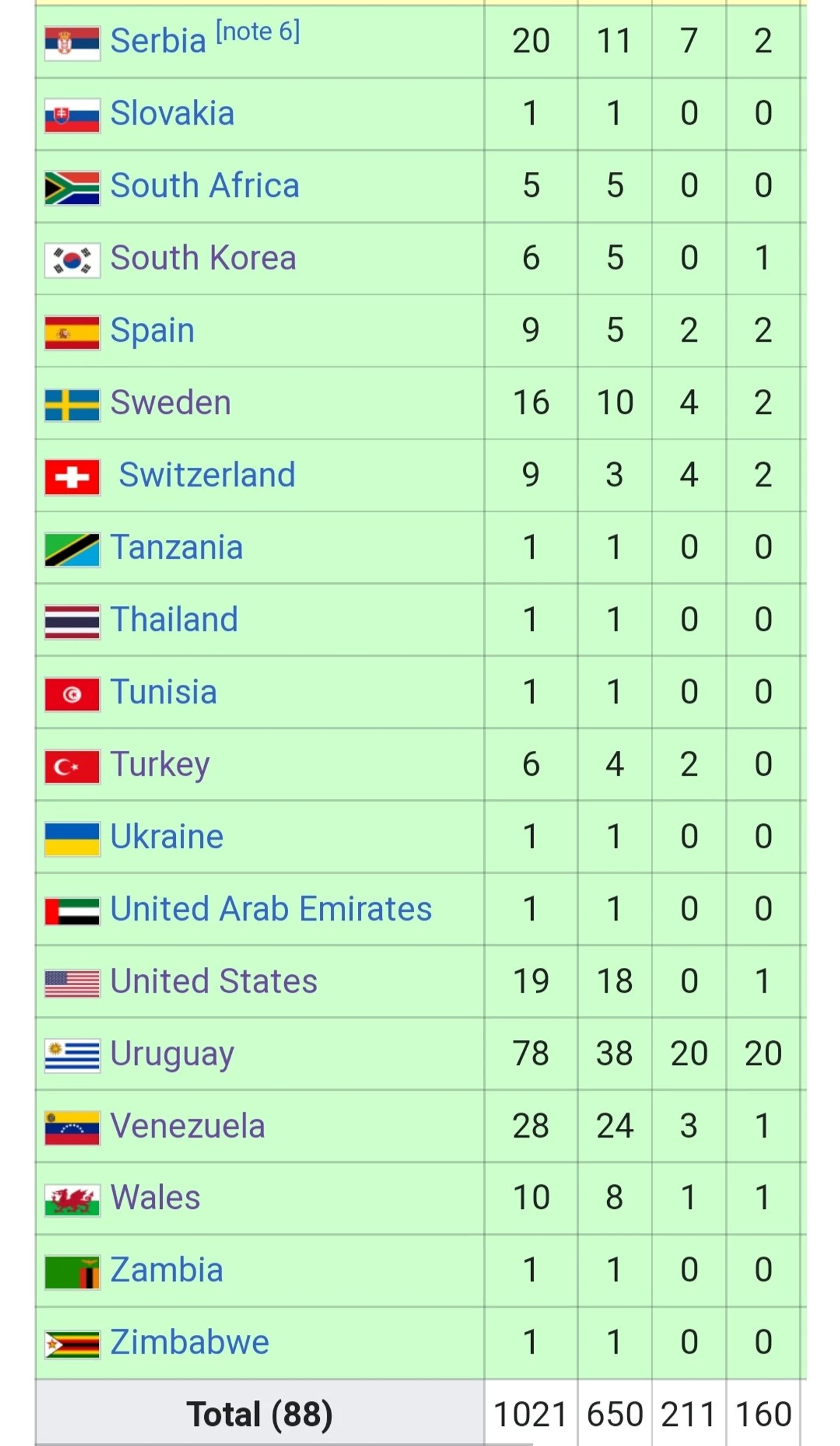The width and height of the screenshot is (840, 1446).
Task: Open the Zimbabwe link
Action: 189,1344
